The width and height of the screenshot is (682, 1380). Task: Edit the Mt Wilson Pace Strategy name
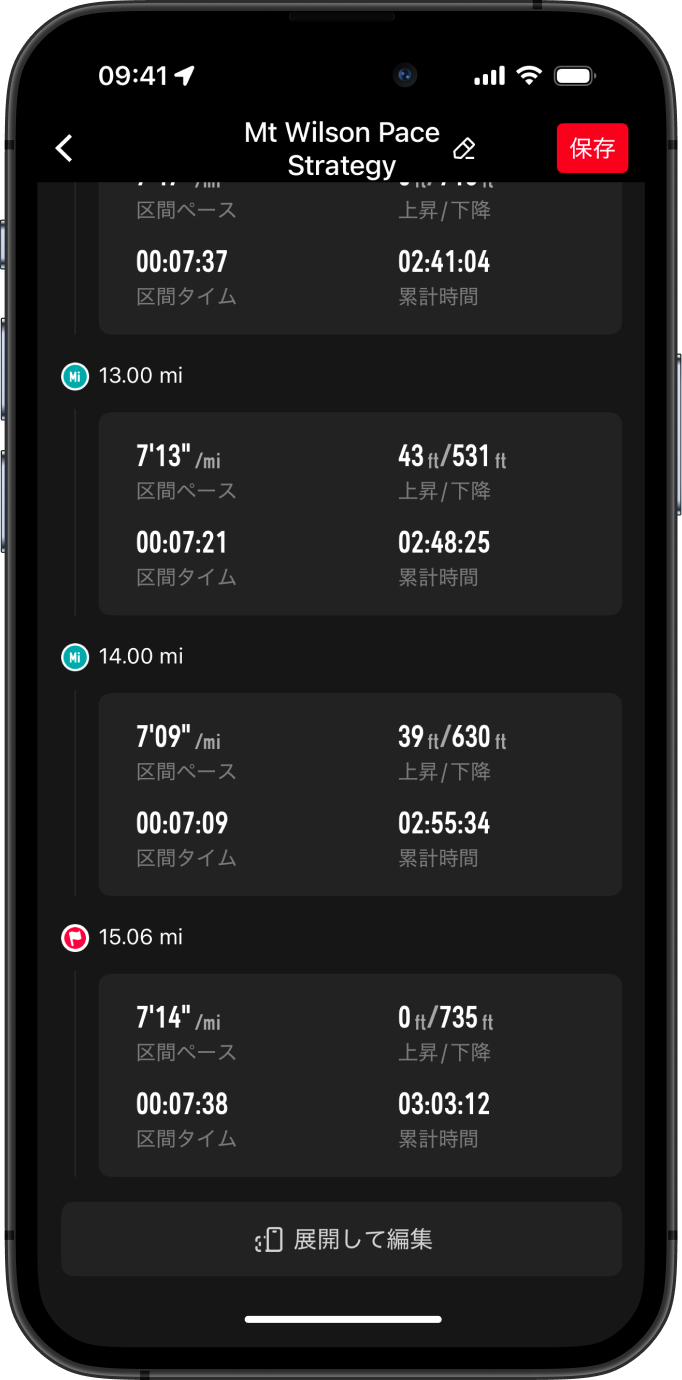pos(464,149)
